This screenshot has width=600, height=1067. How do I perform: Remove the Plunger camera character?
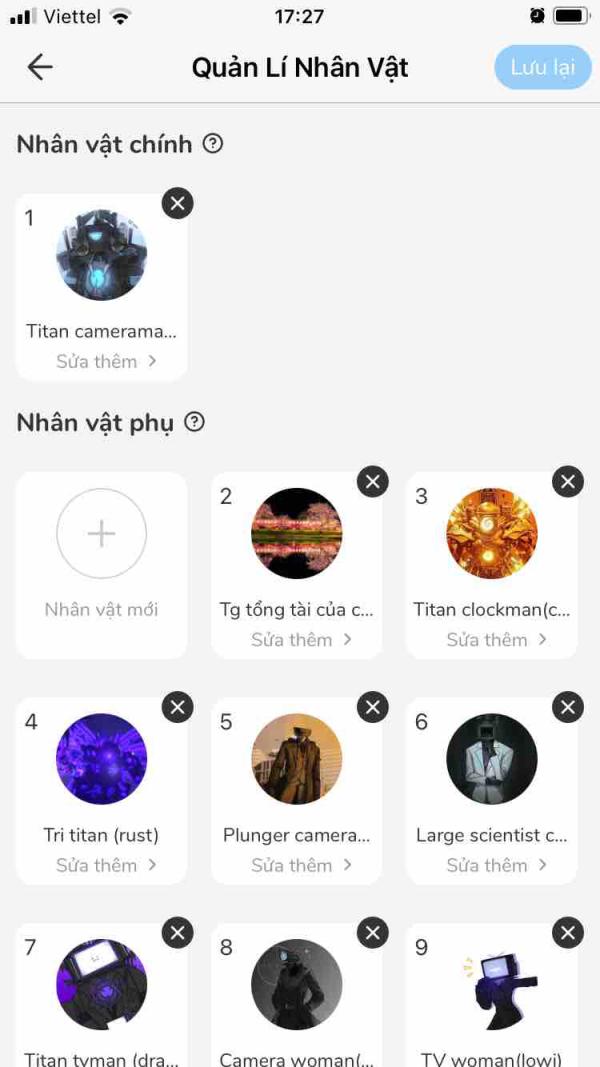[372, 708]
